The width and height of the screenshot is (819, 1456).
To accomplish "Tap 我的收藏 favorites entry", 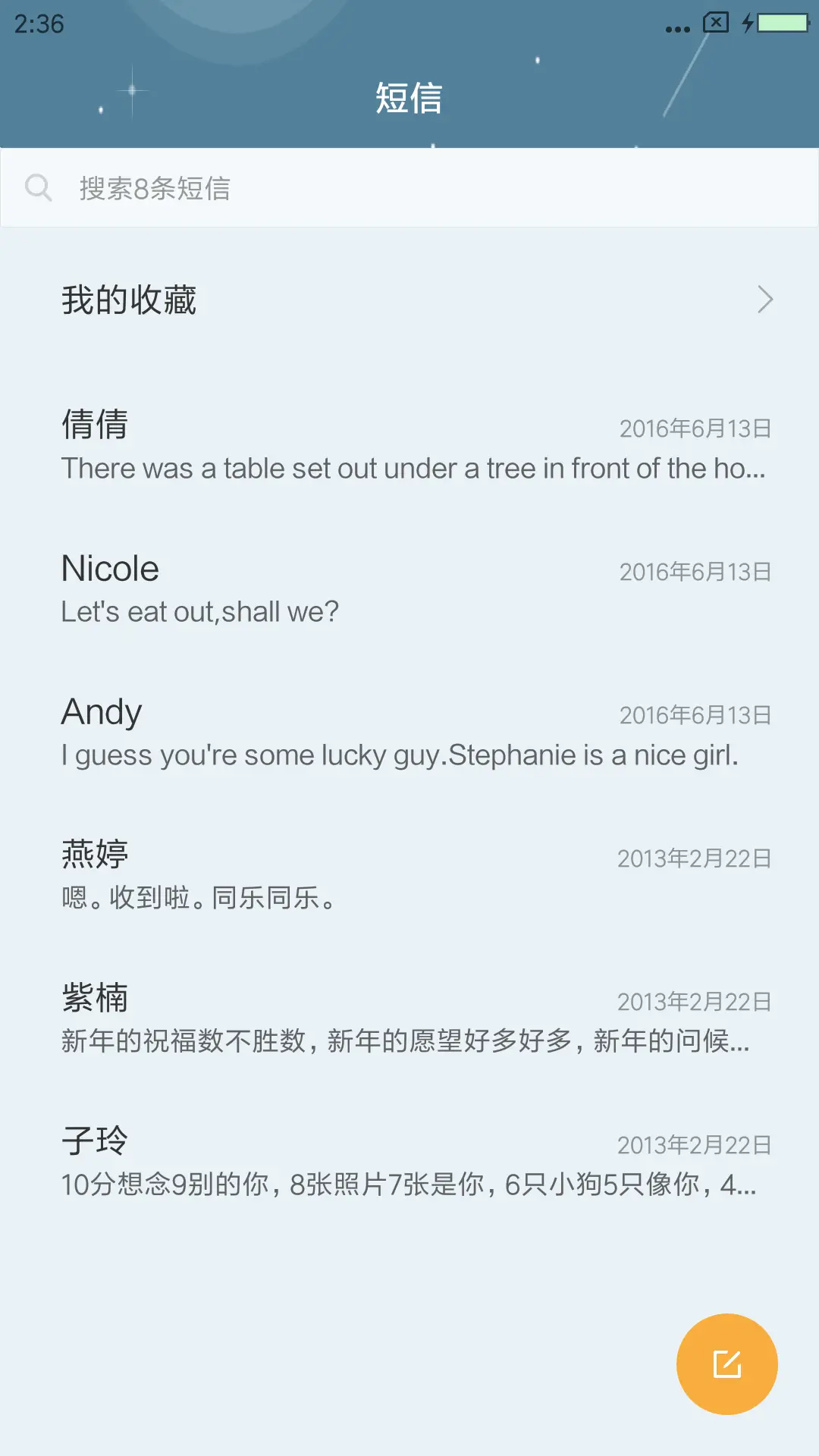I will (130, 299).
